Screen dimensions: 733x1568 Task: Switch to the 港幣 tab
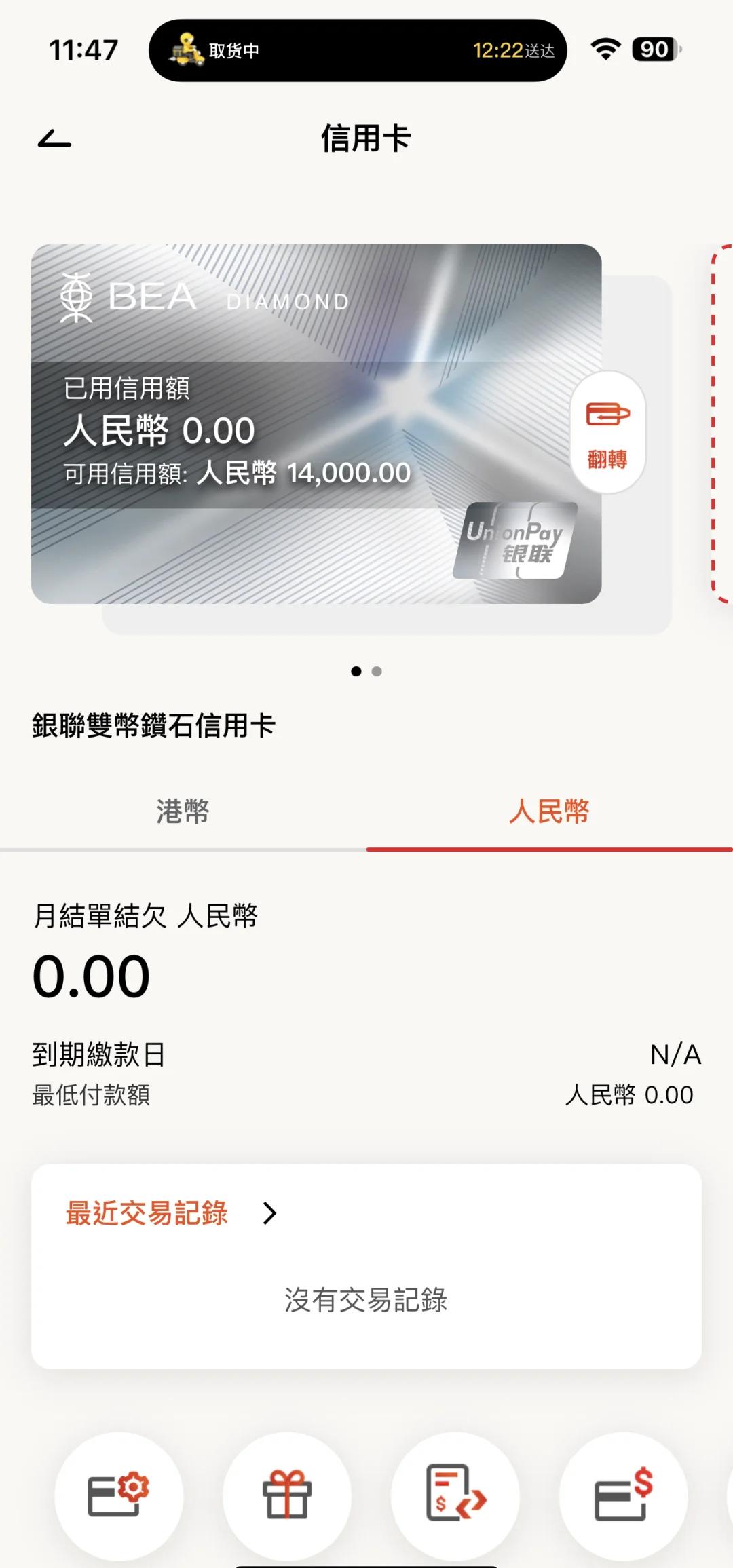183,810
